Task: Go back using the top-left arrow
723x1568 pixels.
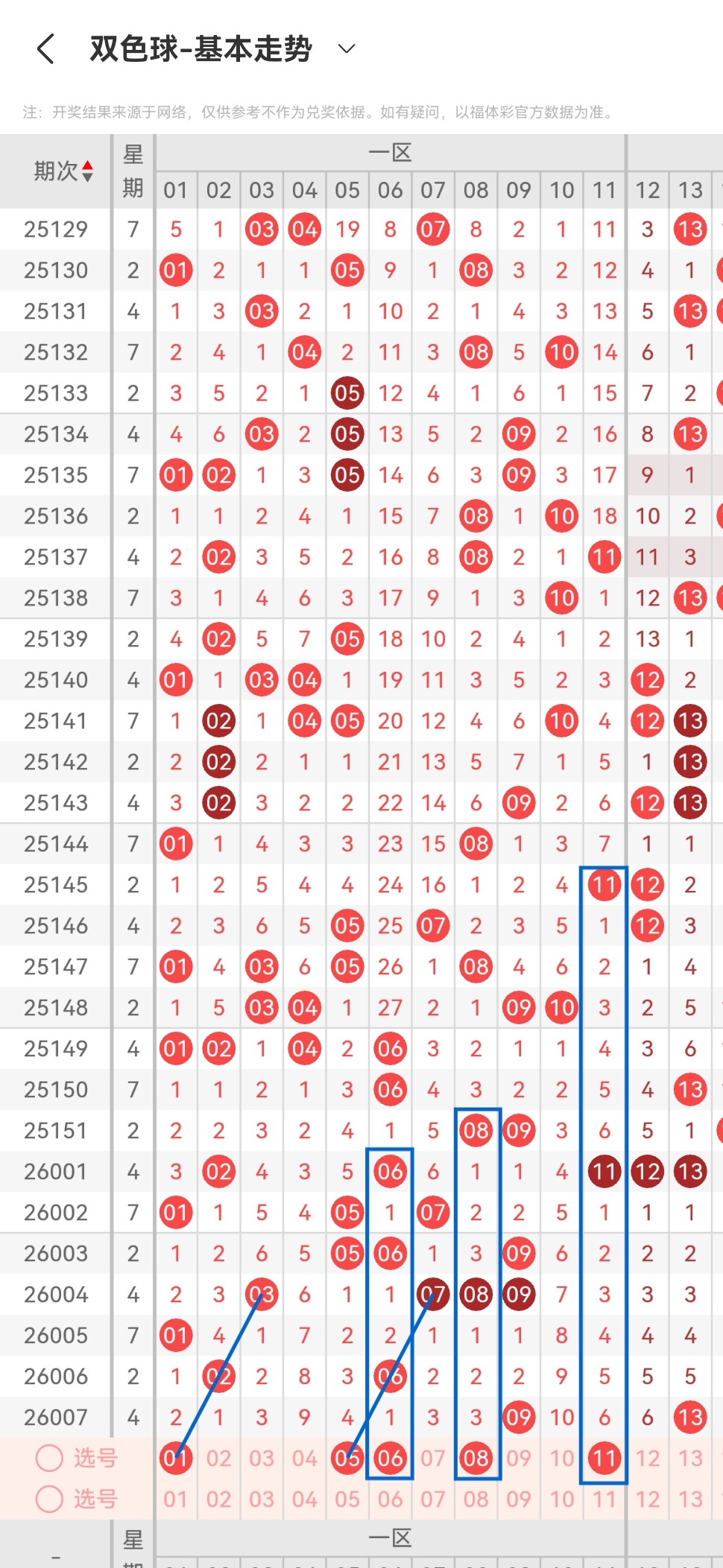Action: 46,49
